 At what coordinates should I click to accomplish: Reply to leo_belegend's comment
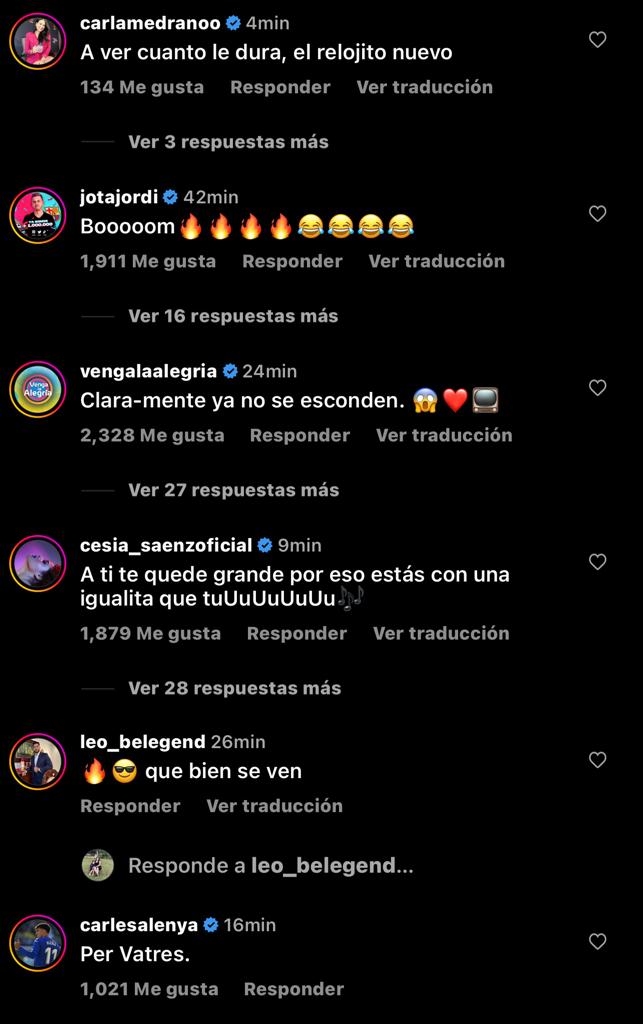click(130, 806)
